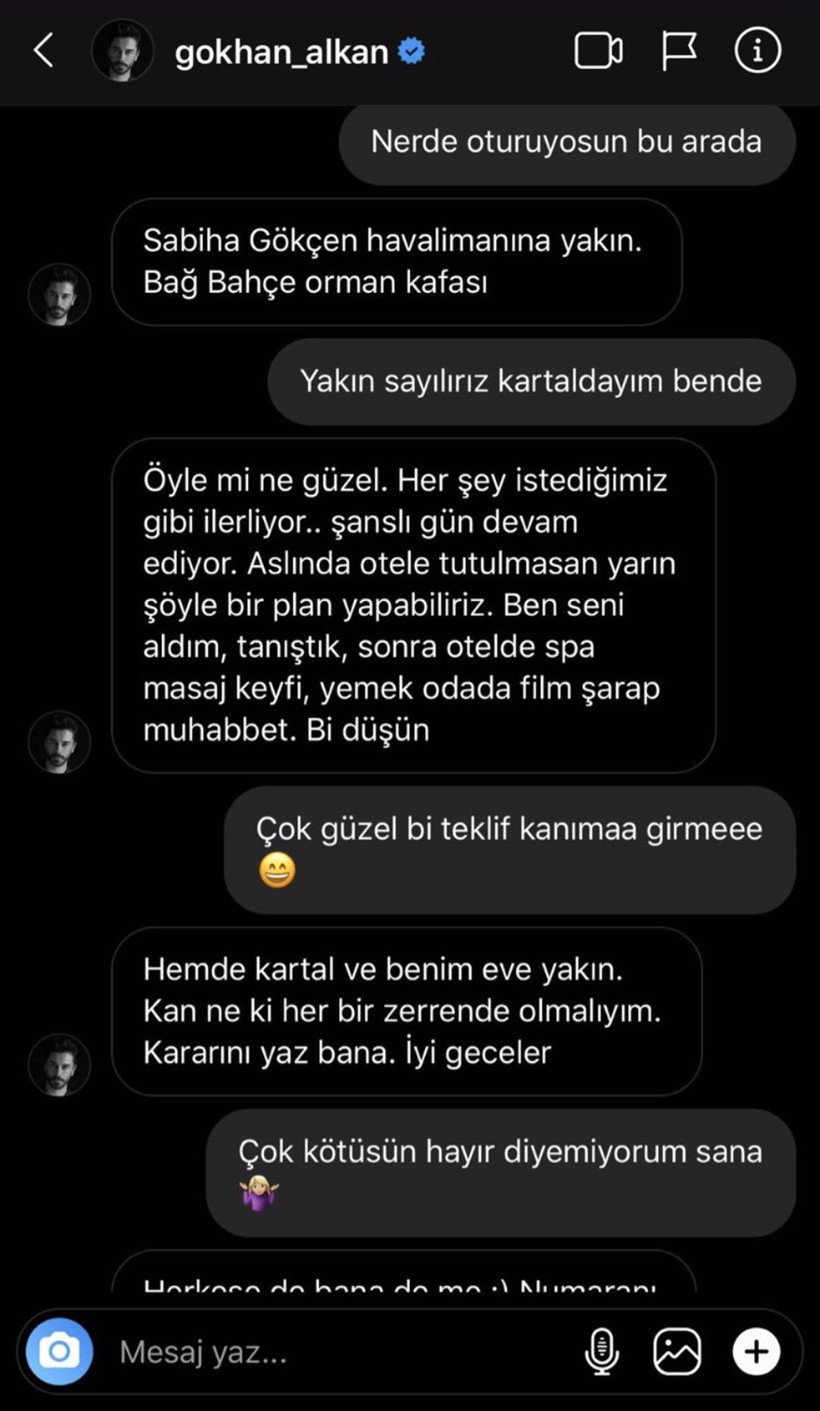The image size is (820, 1411).
Task: Open the conversation info icon
Action: pyautogui.click(x=757, y=51)
